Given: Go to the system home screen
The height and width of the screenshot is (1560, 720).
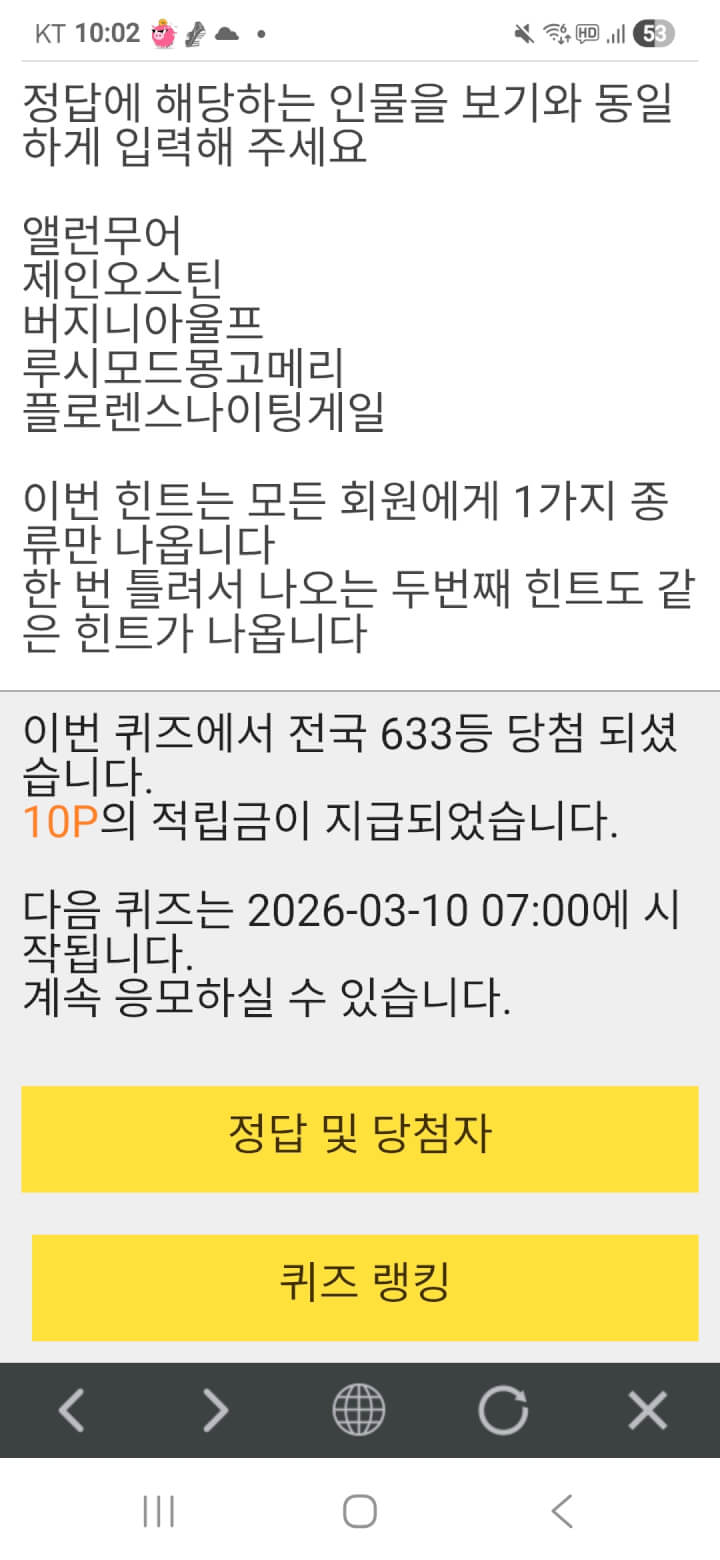Looking at the screenshot, I should coord(360,1511).
